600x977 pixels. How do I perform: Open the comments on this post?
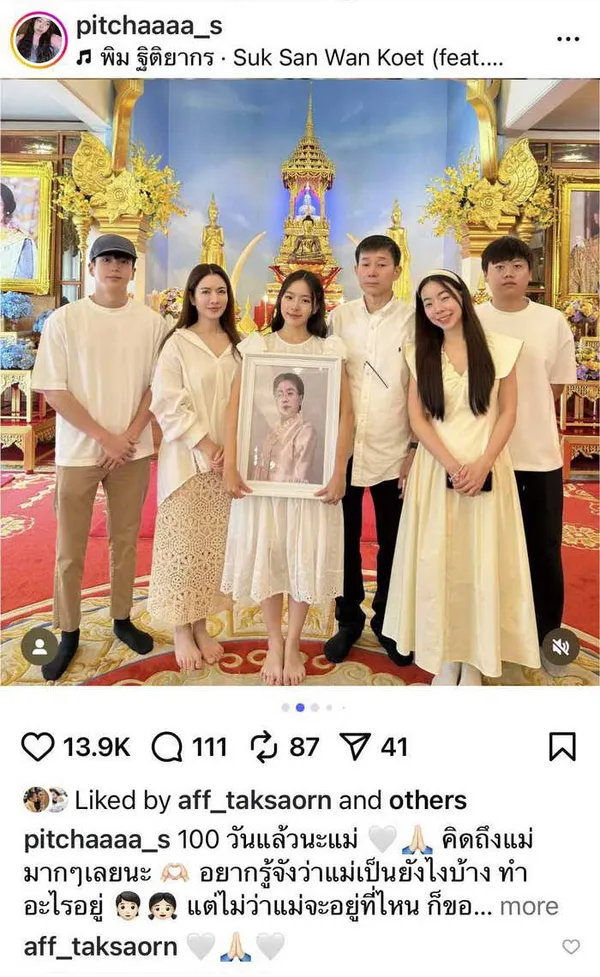pos(168,747)
